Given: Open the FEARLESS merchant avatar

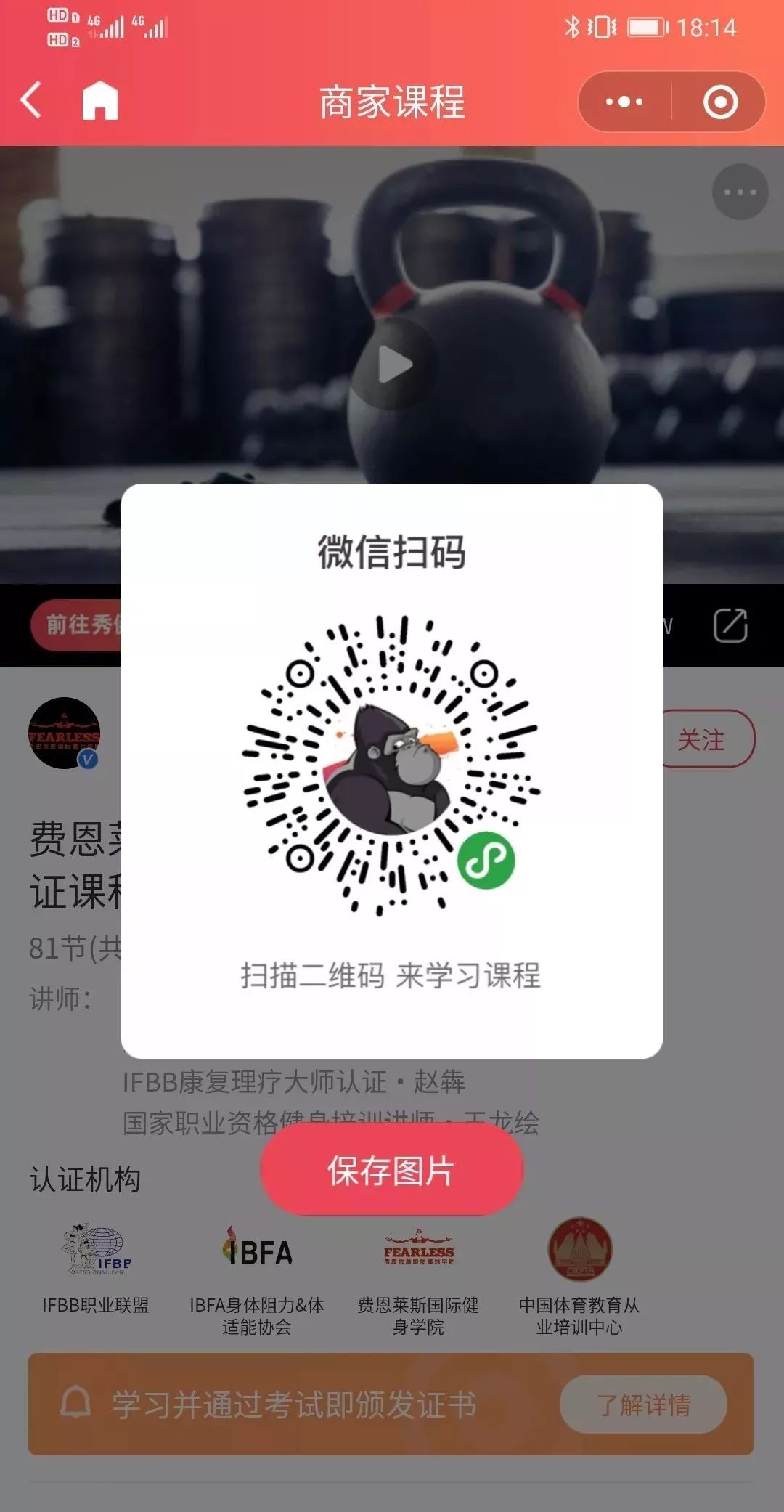Looking at the screenshot, I should pyautogui.click(x=64, y=733).
